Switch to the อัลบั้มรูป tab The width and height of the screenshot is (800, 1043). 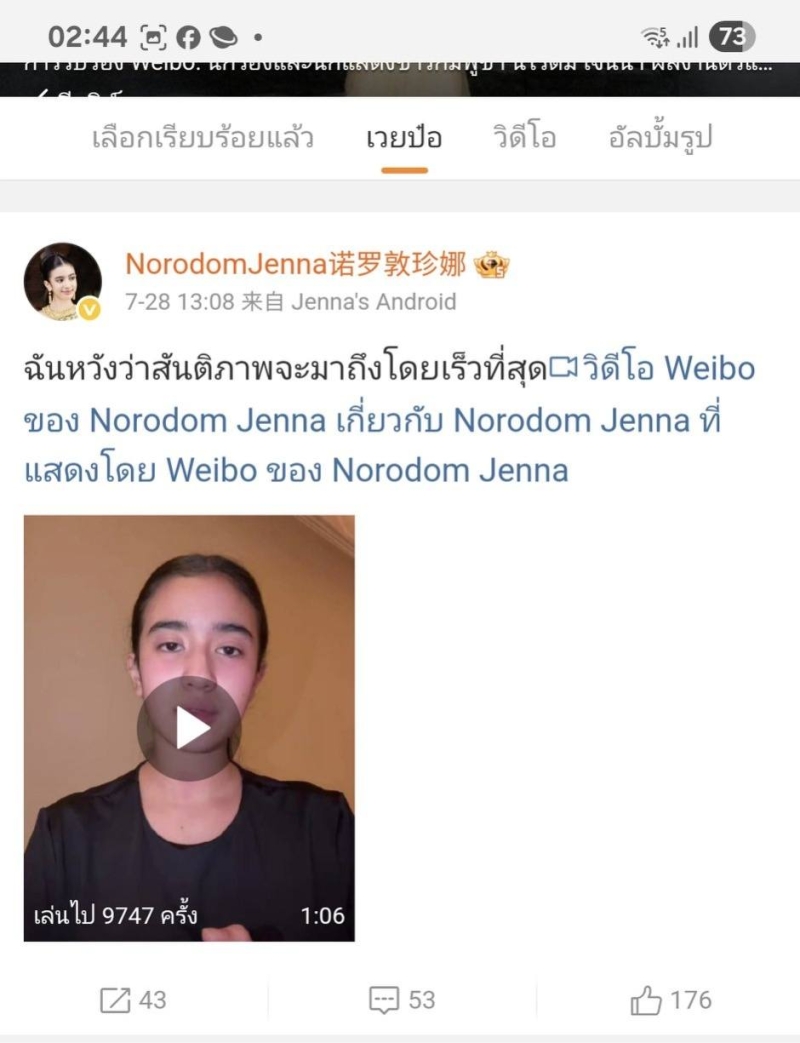(x=660, y=138)
